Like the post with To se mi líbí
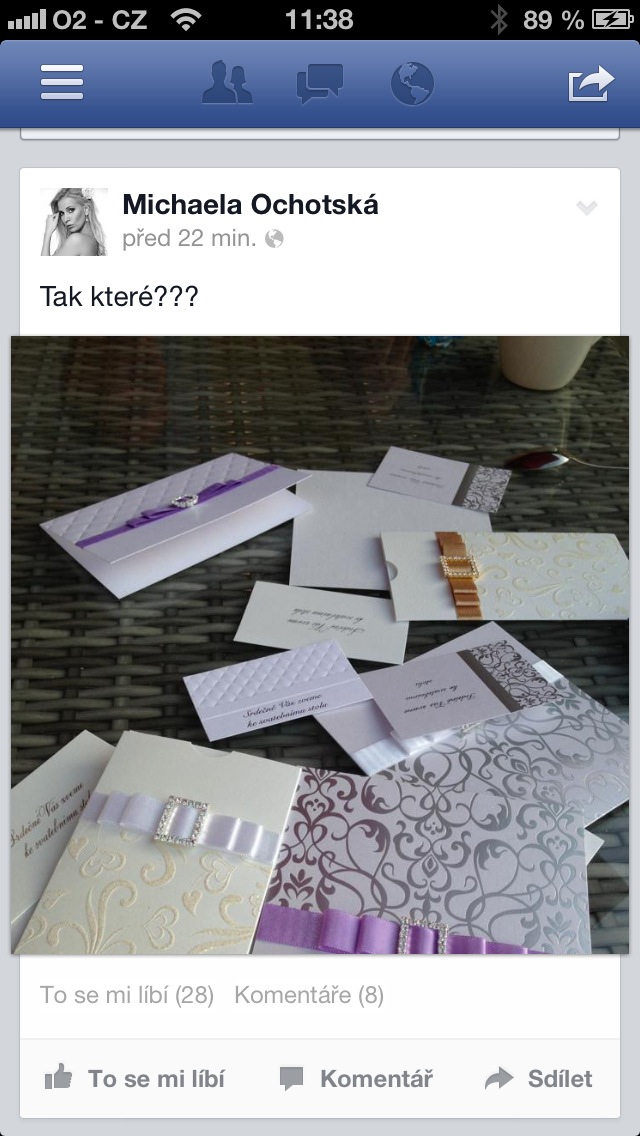The image size is (640, 1136). 135,1079
